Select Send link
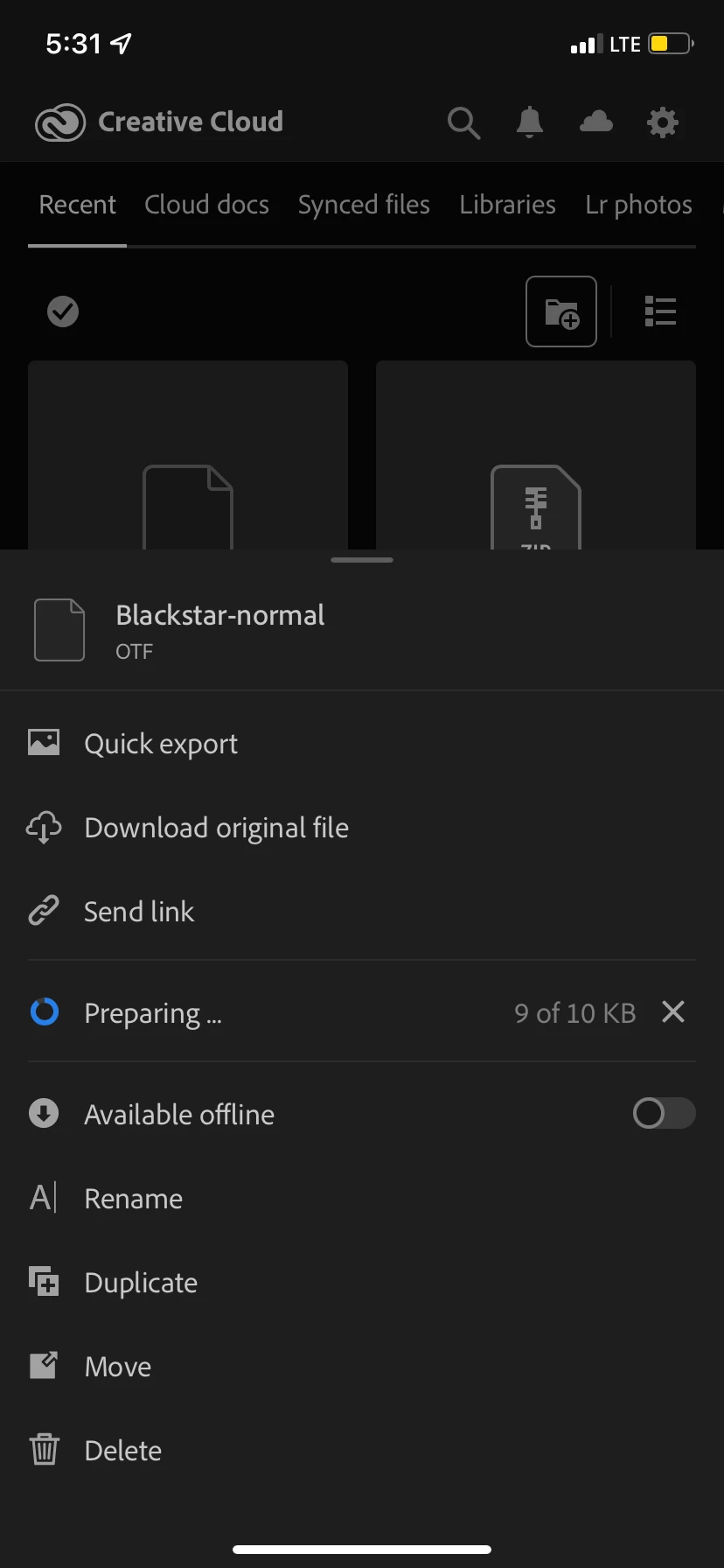724x1568 pixels. 139,912
